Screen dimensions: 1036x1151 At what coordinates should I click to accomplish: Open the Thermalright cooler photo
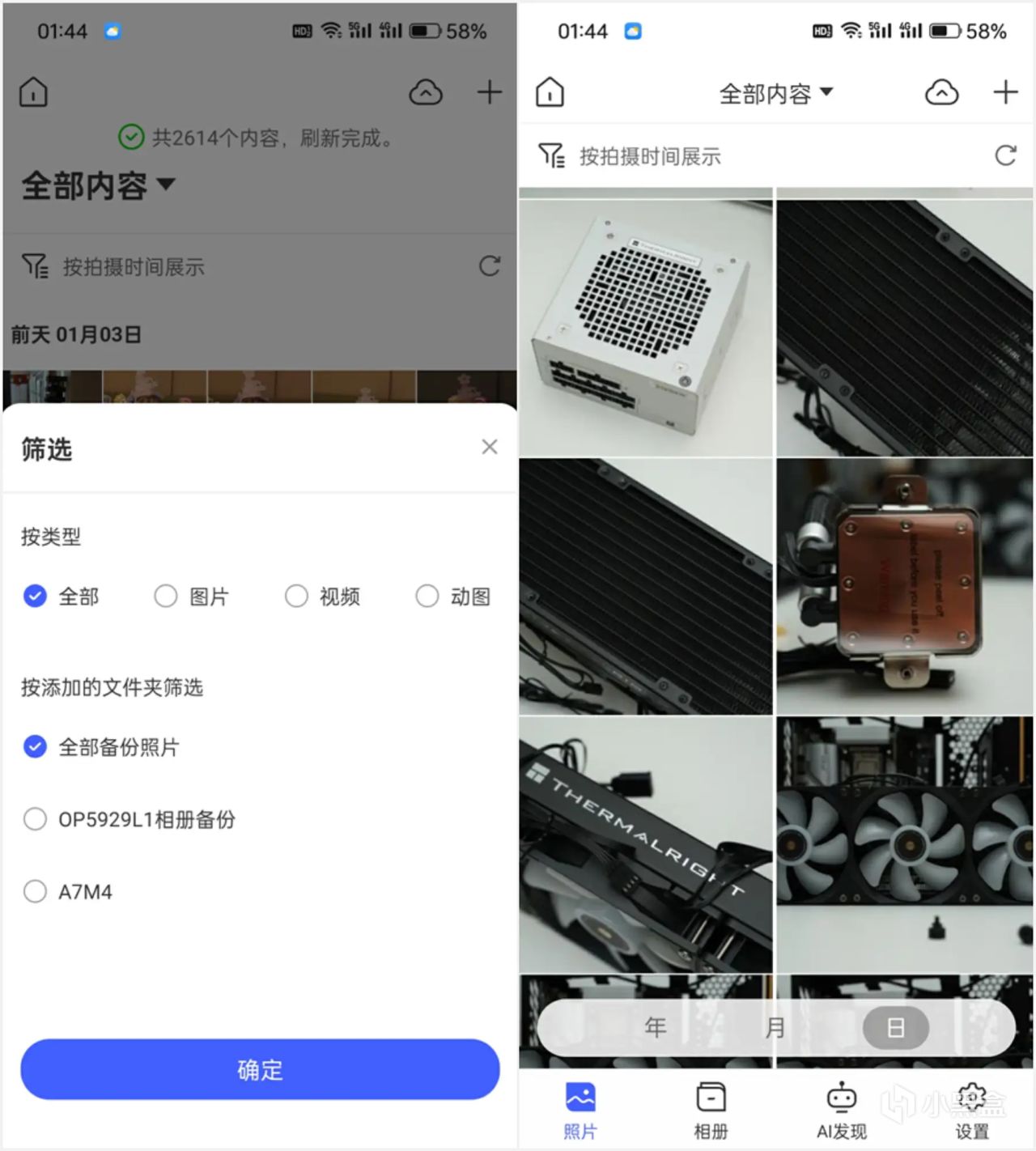(645, 844)
